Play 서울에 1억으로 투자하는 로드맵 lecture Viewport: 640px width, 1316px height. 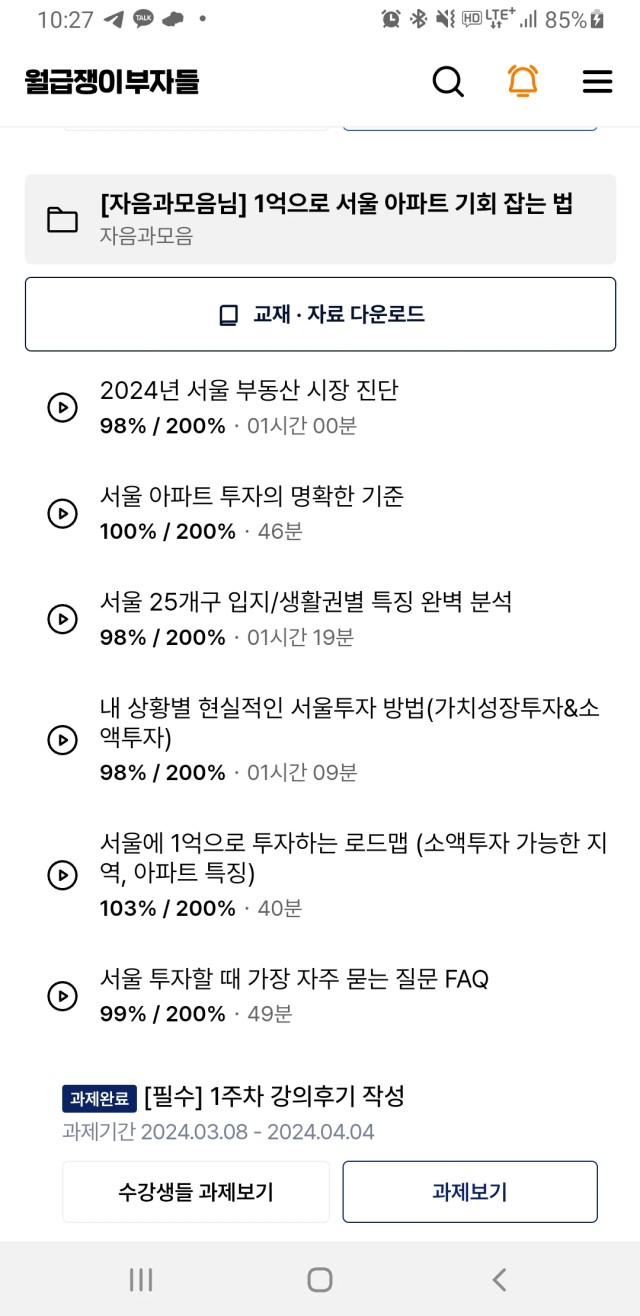pyautogui.click(x=62, y=875)
